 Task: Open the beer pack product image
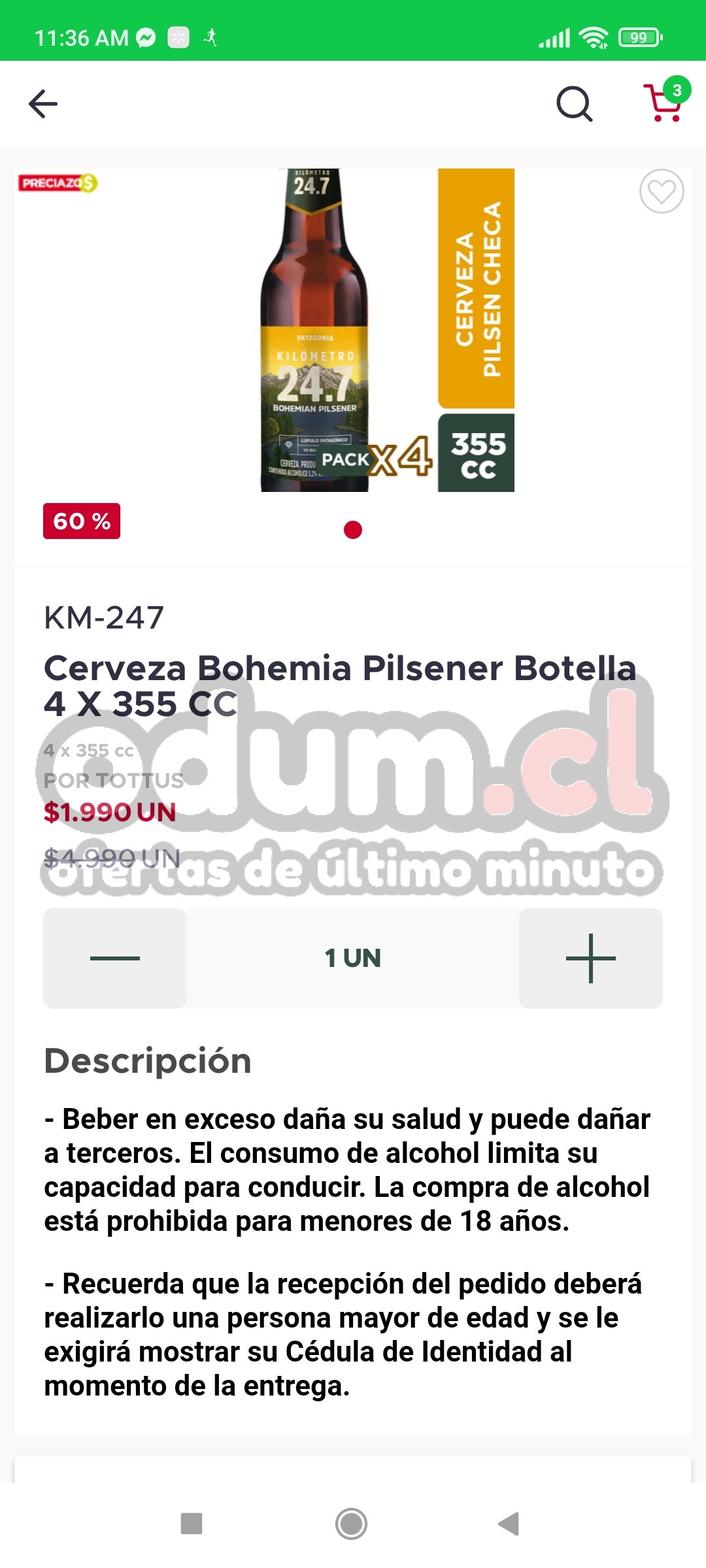tap(387, 330)
